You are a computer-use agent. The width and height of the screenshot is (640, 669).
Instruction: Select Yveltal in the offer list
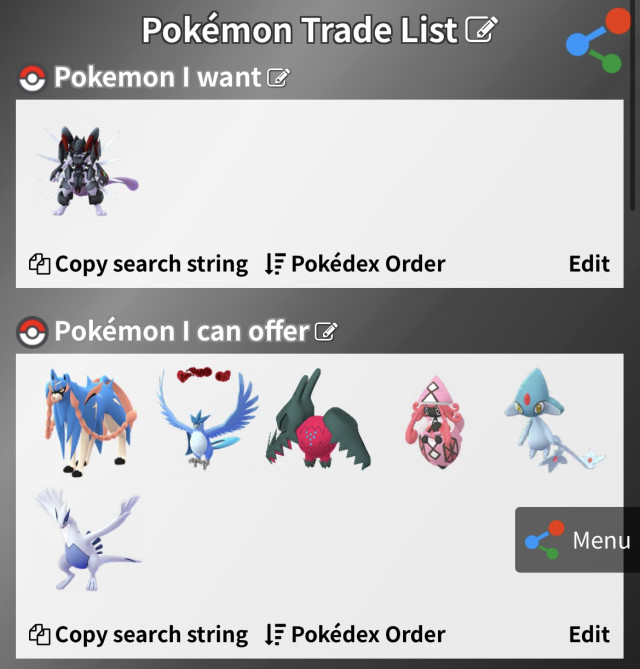pyautogui.click(x=317, y=420)
